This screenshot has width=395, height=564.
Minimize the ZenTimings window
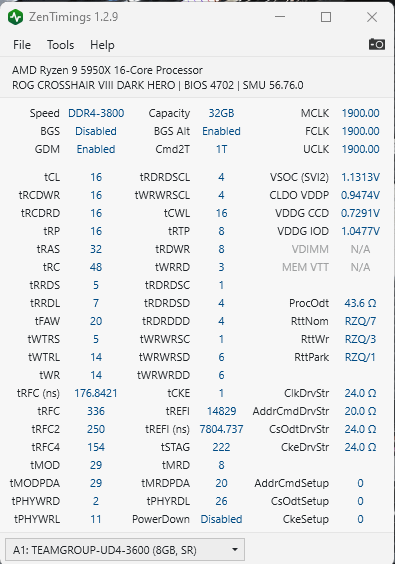click(x=280, y=17)
